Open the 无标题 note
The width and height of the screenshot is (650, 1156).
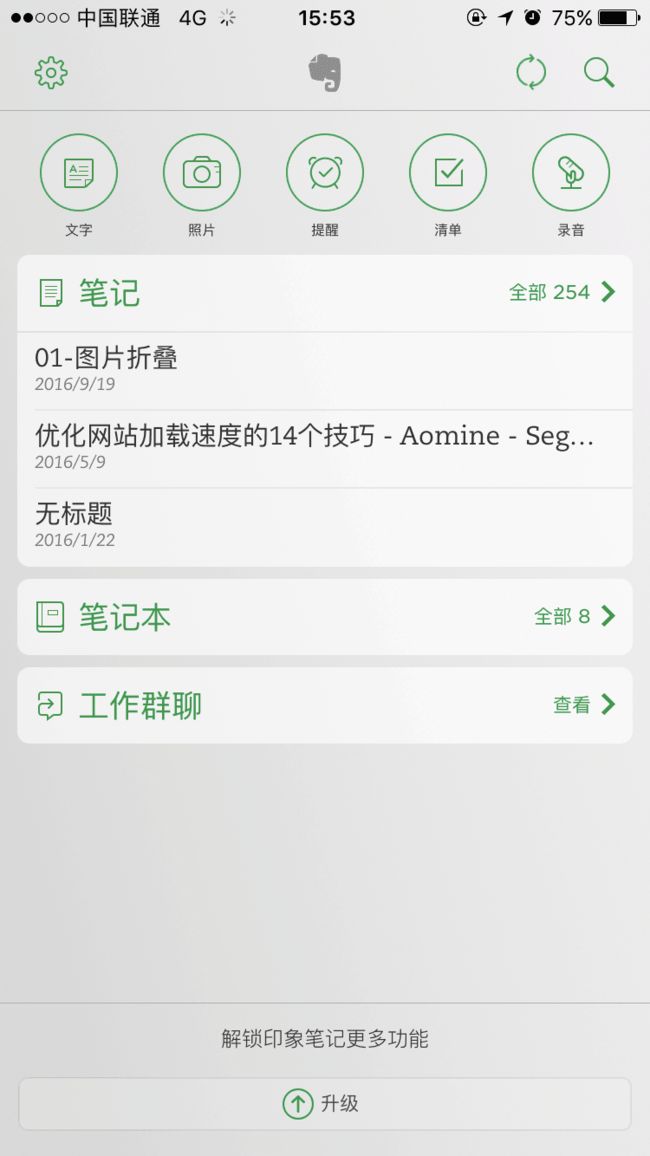pos(325,527)
